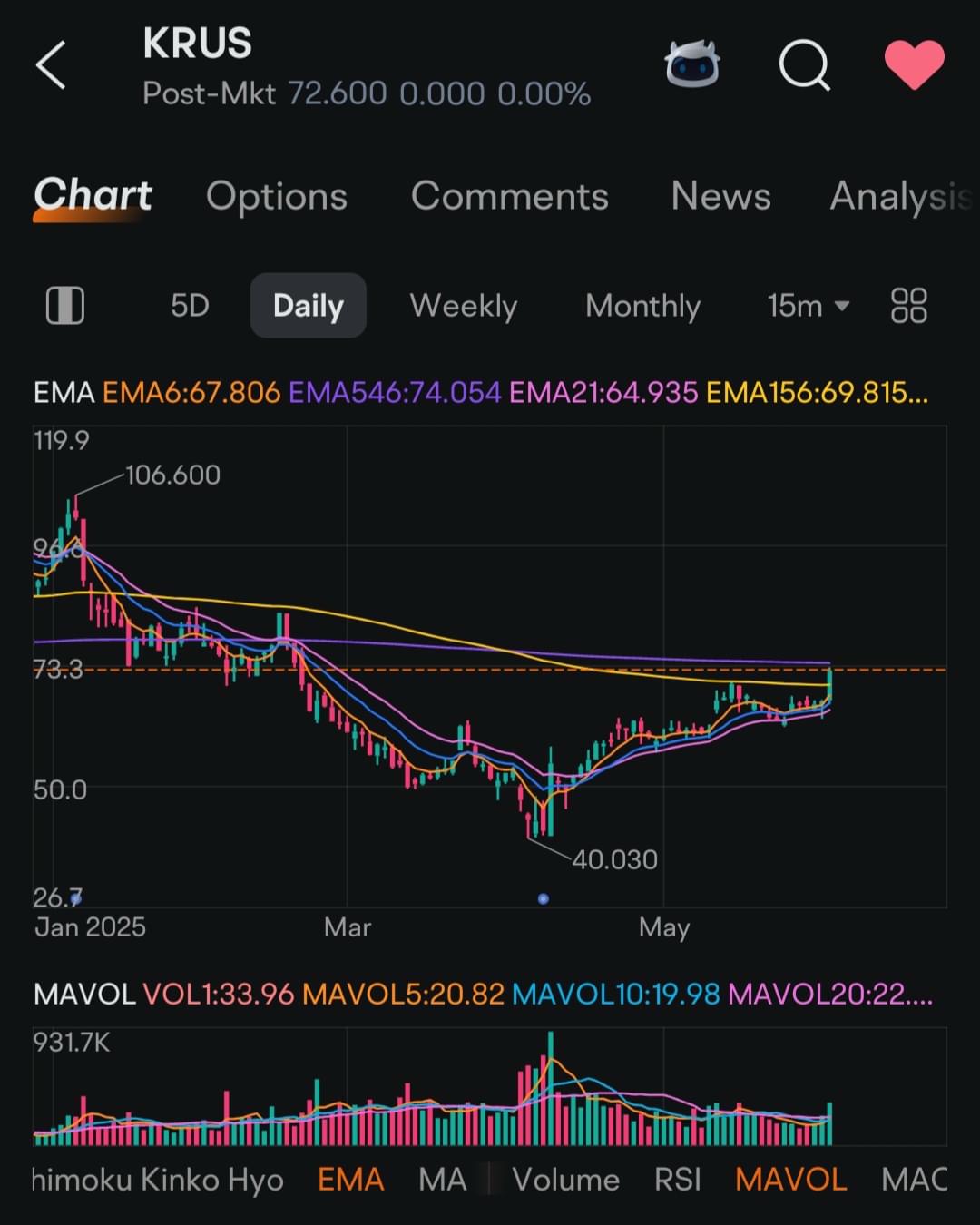This screenshot has height=1225, width=980.
Task: Deselect the EMA indicator
Action: click(x=350, y=1180)
